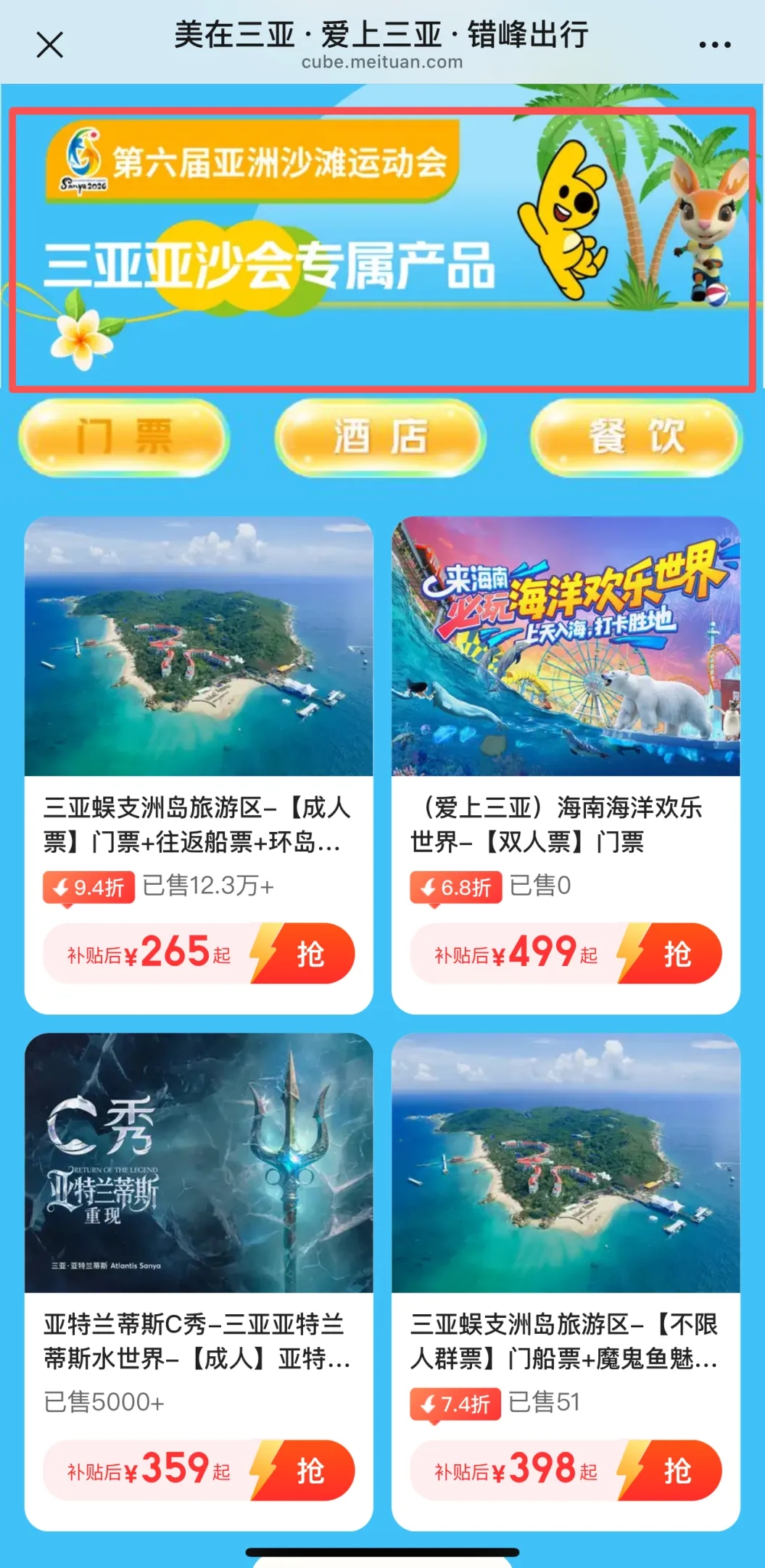
Task: Open the 三亚亚沙会专属产品 banner
Action: [382, 249]
